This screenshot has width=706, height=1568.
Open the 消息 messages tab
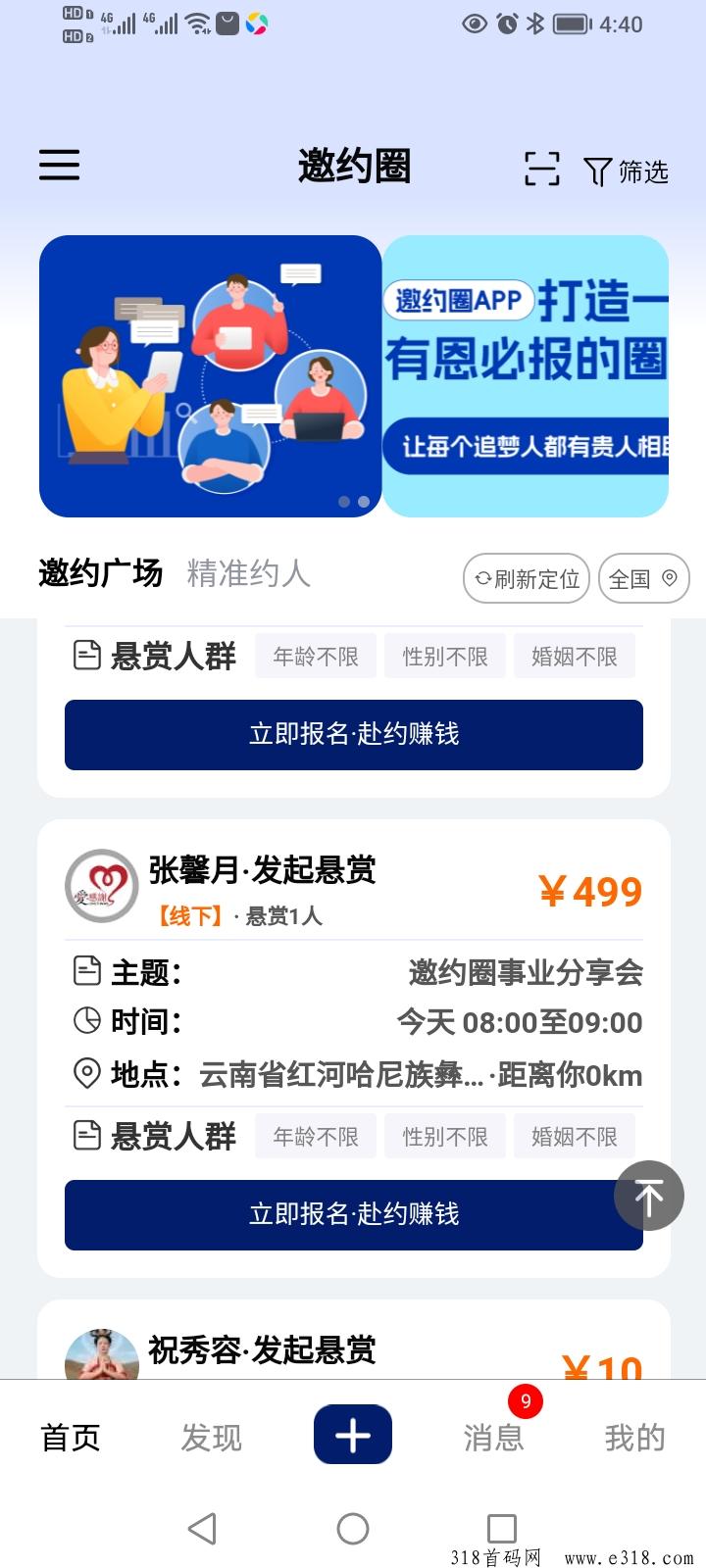click(493, 1437)
